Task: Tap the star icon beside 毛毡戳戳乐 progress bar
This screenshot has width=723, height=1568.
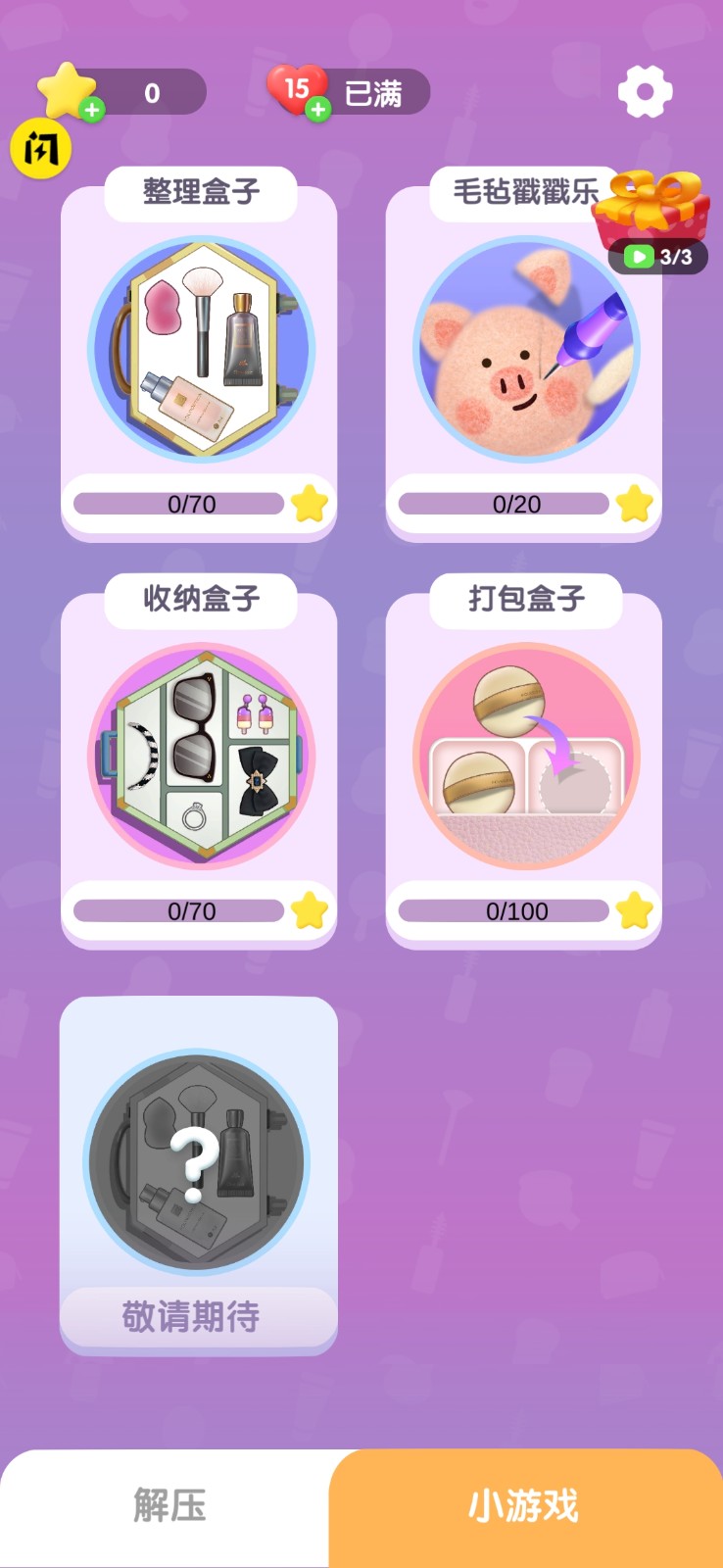Action: pos(637,504)
